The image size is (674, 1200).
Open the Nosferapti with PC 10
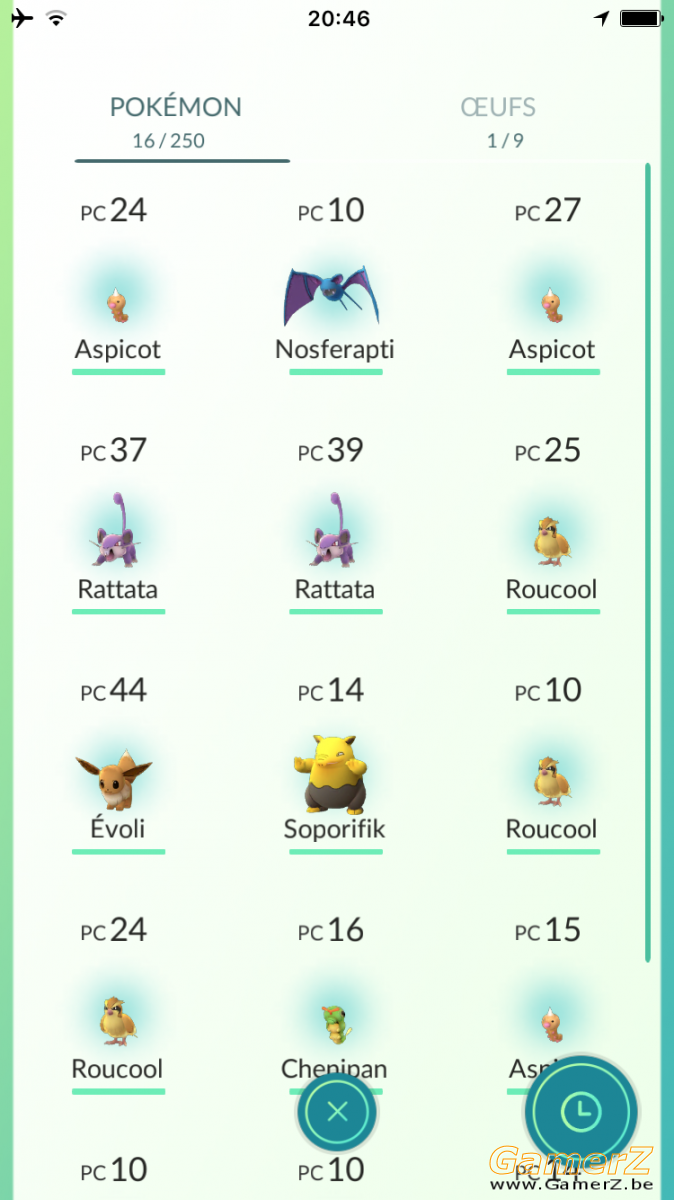click(x=335, y=285)
